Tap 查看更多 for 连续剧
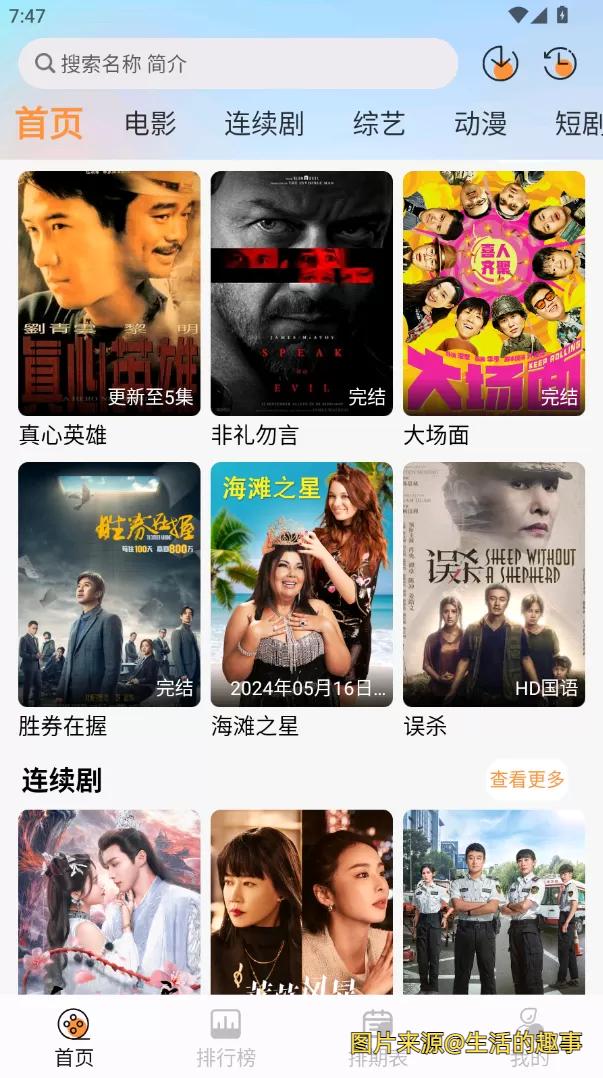603x1078 pixels. [x=527, y=780]
